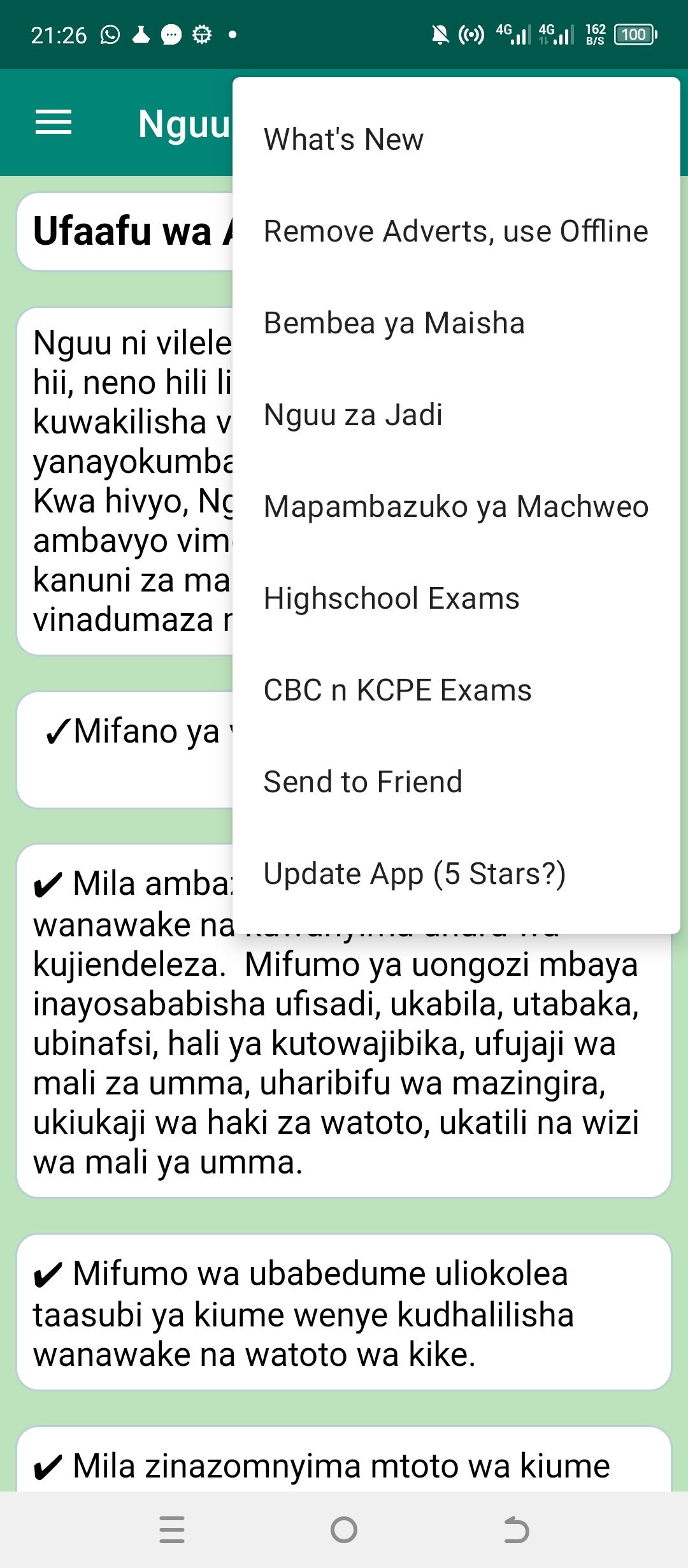Image resolution: width=688 pixels, height=1568 pixels.
Task: Open Mapambazuko ya Machweo
Action: [x=456, y=506]
